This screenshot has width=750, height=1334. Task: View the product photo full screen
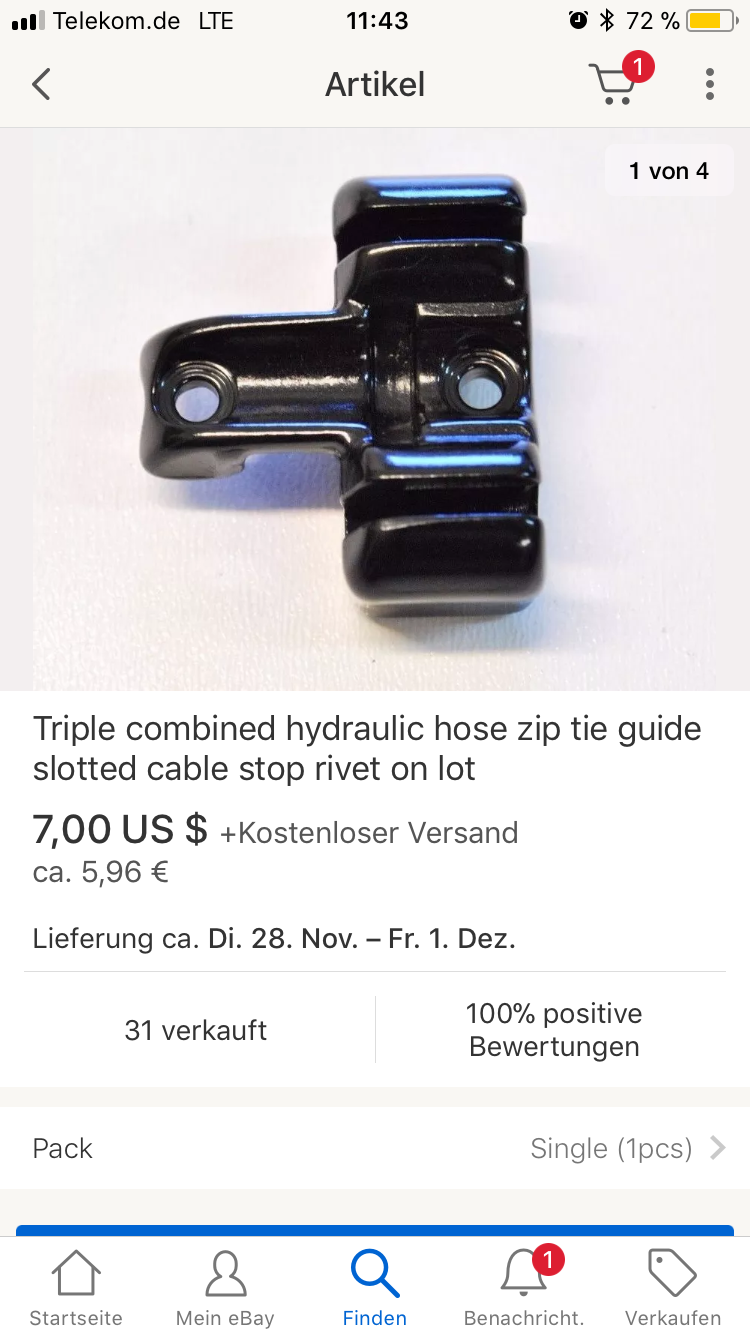click(375, 410)
